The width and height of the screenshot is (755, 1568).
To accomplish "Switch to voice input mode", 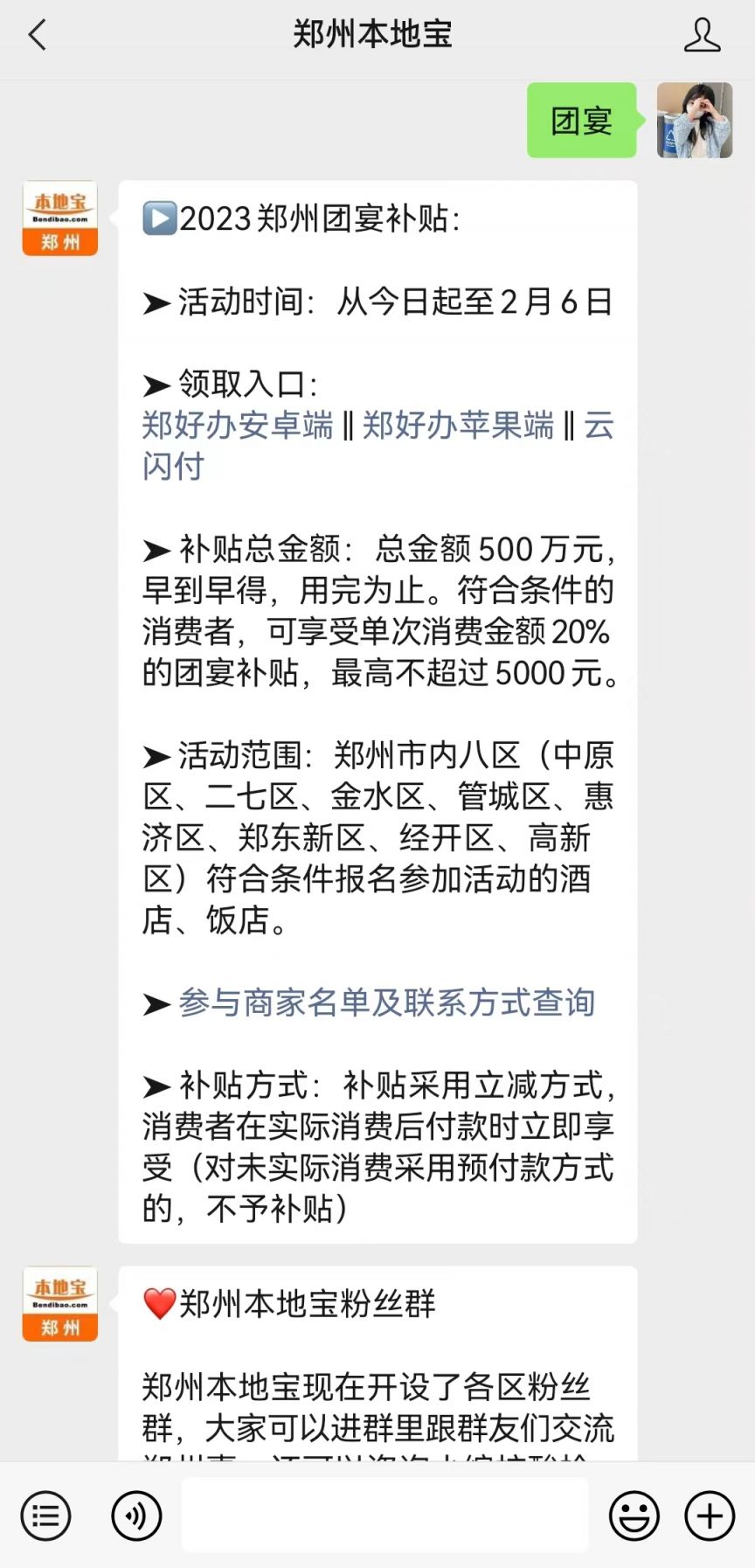I will pyautogui.click(x=136, y=1516).
